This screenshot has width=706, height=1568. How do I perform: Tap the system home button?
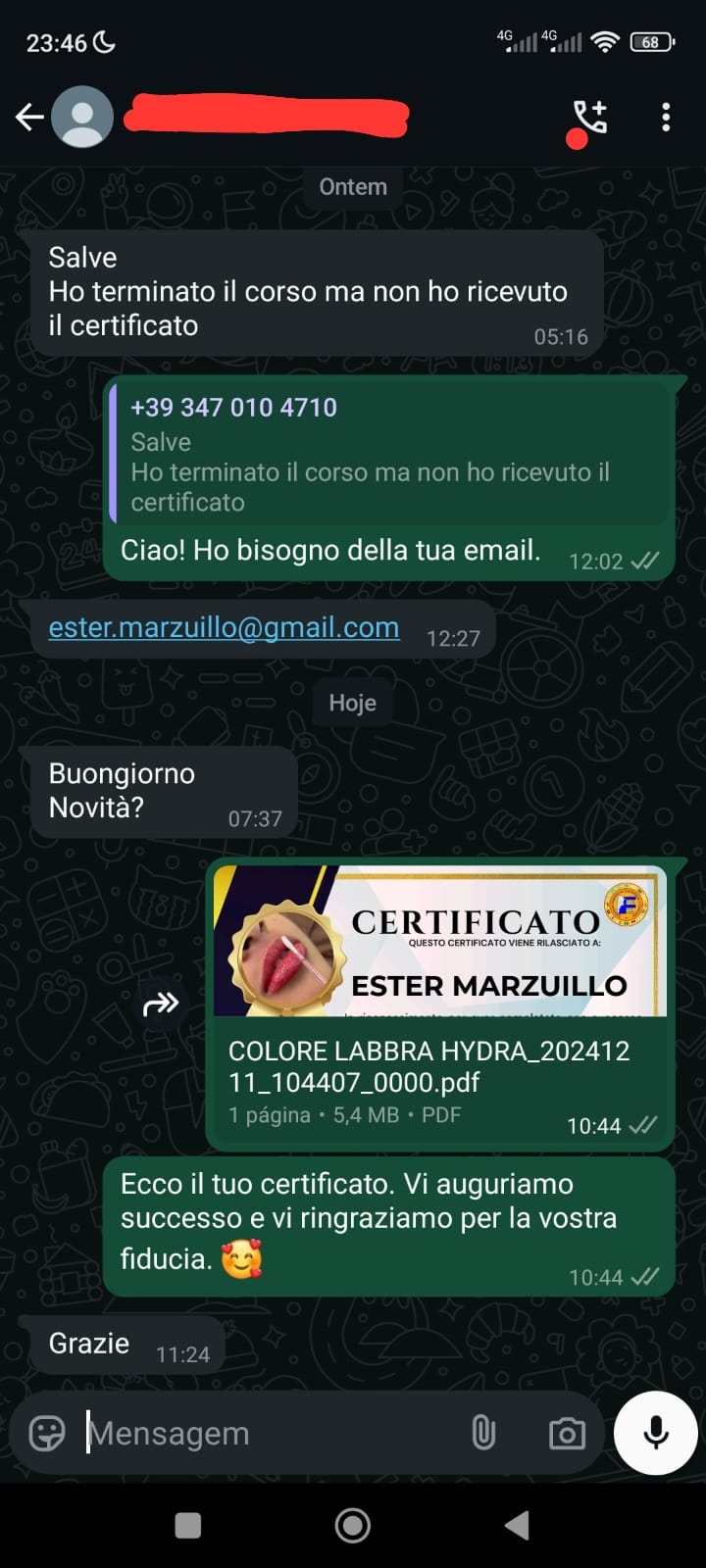coord(353,1525)
